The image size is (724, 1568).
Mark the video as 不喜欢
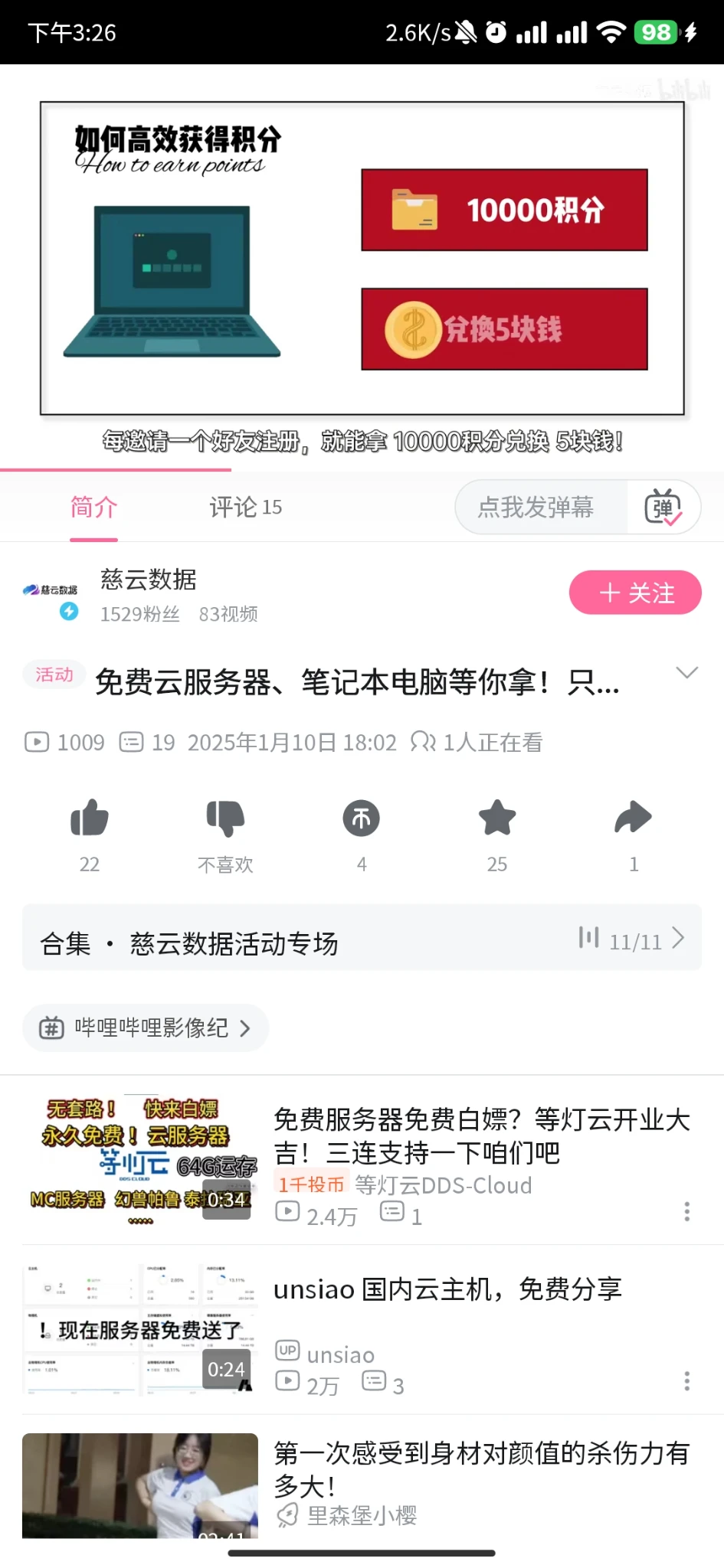(x=225, y=819)
